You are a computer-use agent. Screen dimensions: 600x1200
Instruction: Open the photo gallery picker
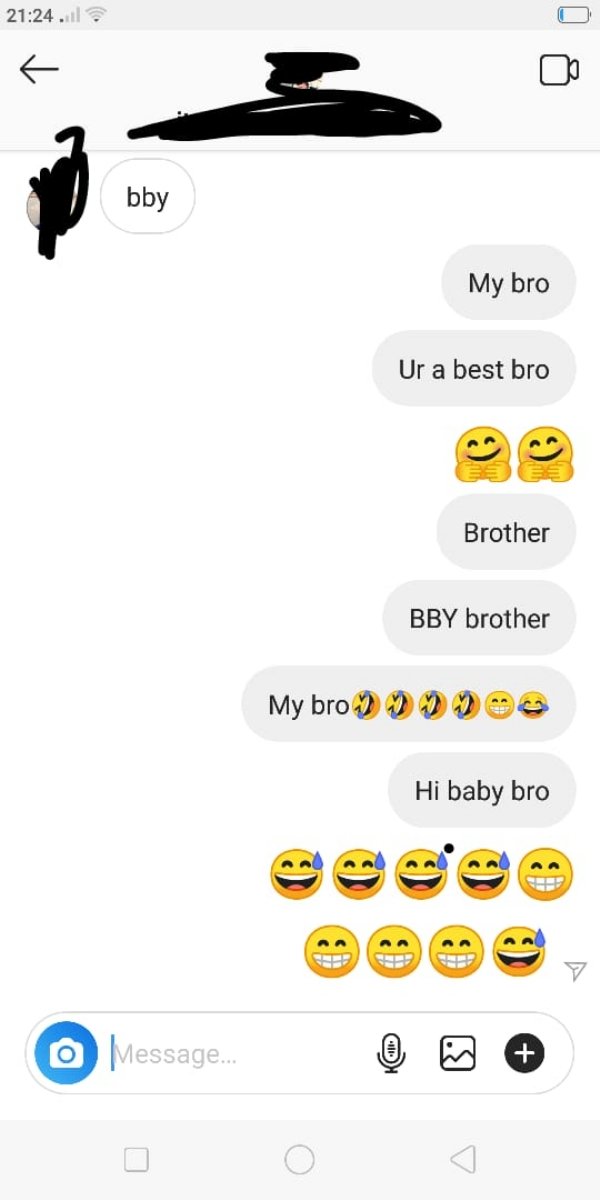coord(458,1053)
